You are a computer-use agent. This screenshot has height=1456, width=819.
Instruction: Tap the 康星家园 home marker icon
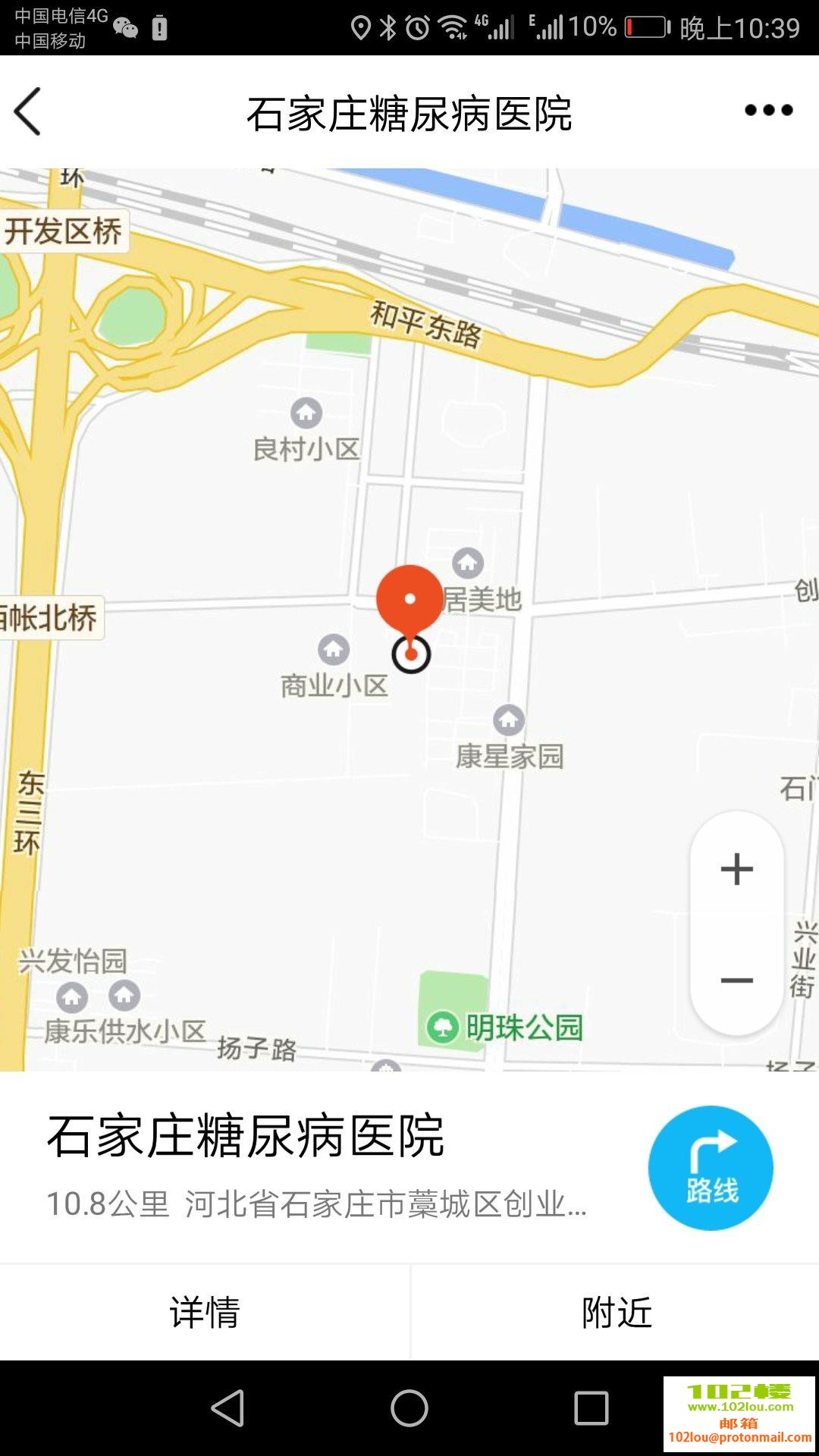507,718
